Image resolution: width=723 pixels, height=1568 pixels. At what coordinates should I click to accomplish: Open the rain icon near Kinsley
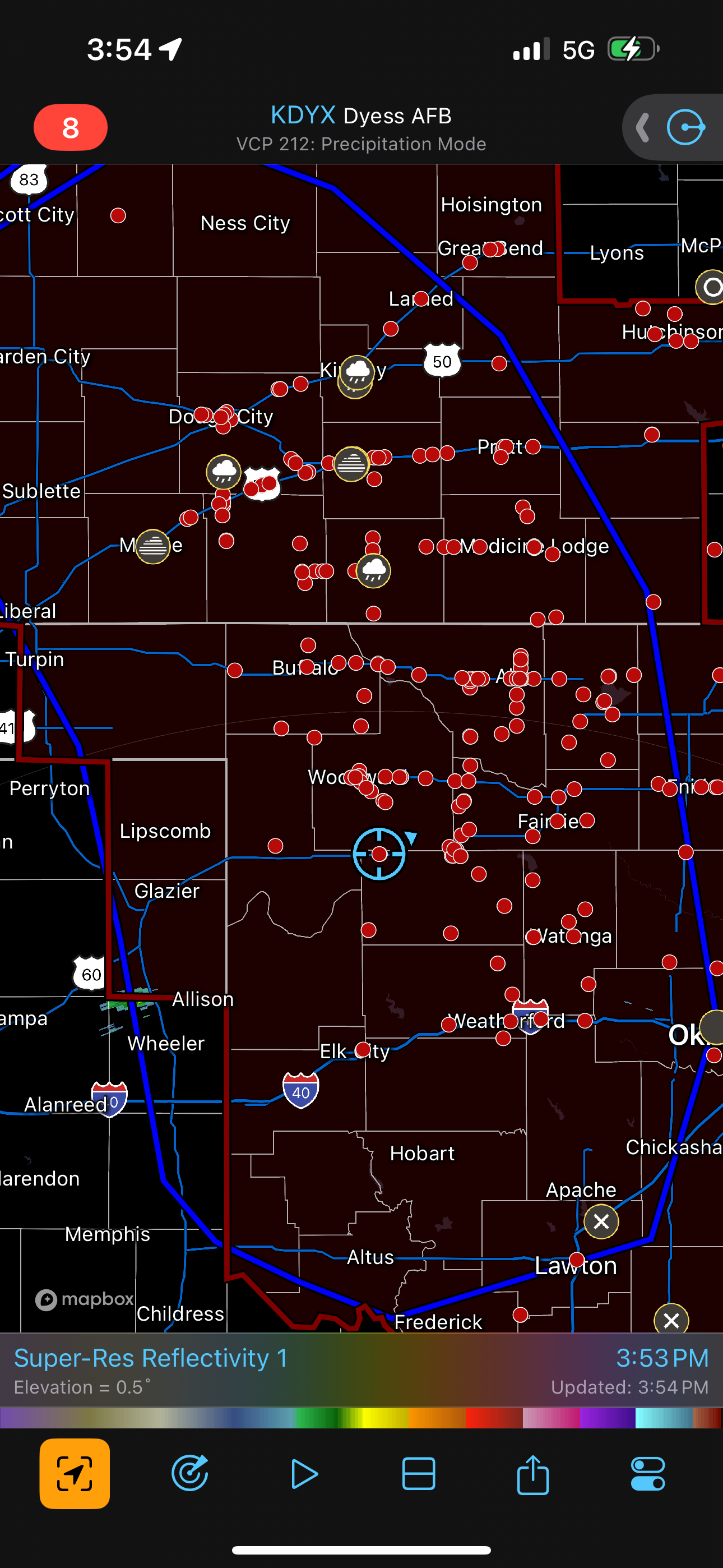tap(357, 371)
